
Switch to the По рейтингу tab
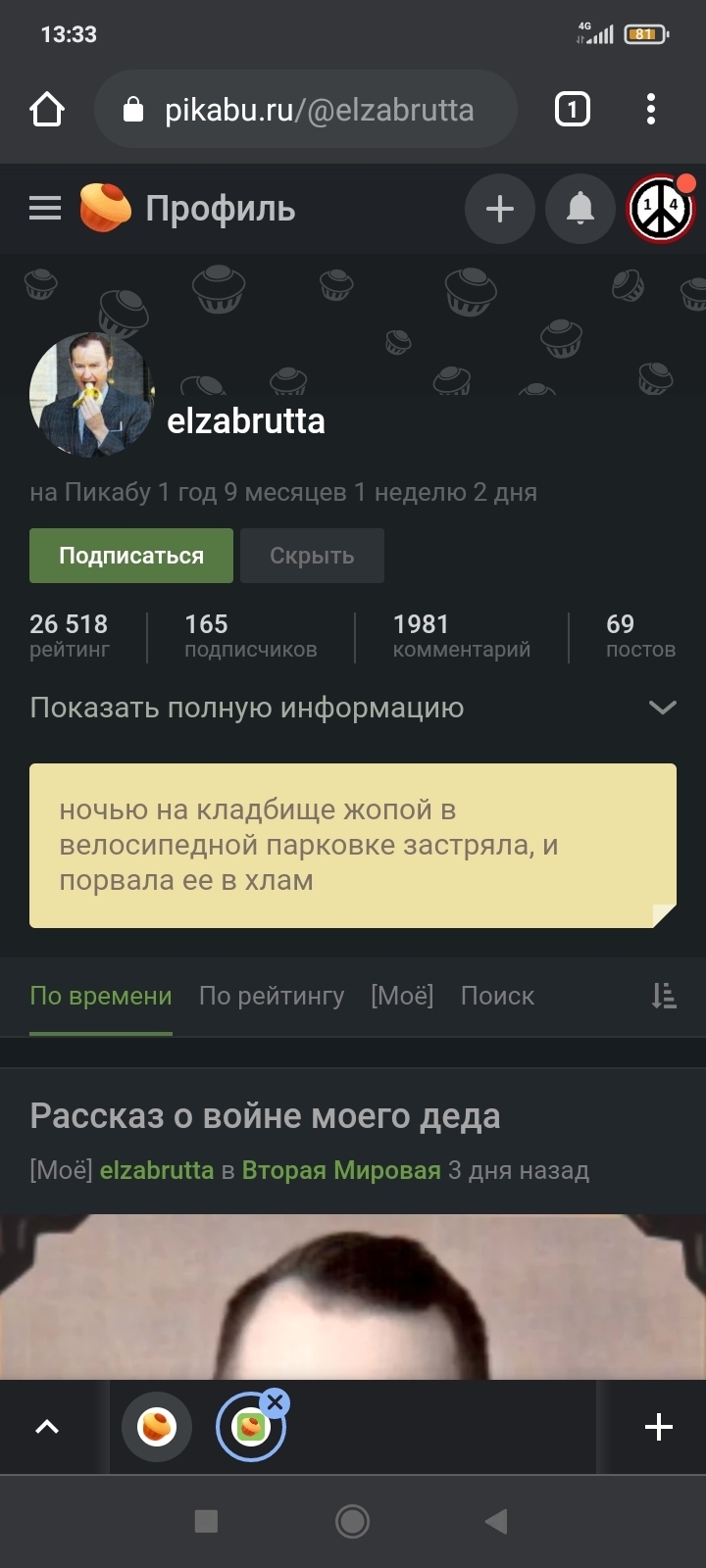pos(272,996)
